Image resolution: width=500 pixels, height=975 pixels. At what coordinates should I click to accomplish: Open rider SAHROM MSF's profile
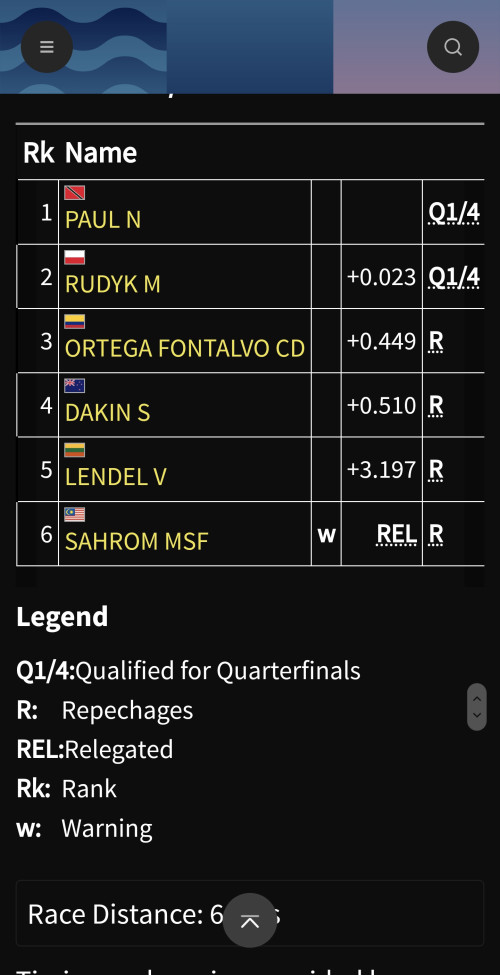tap(136, 541)
